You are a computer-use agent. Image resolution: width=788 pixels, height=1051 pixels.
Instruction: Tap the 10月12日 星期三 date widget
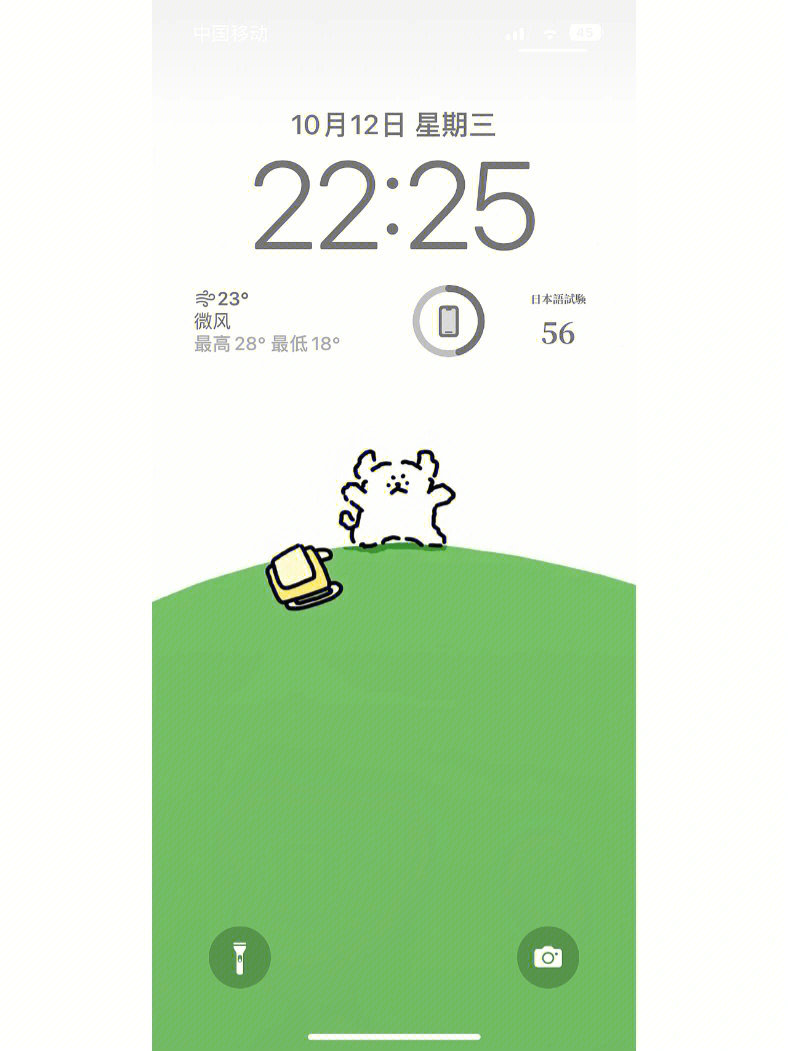(x=393, y=125)
